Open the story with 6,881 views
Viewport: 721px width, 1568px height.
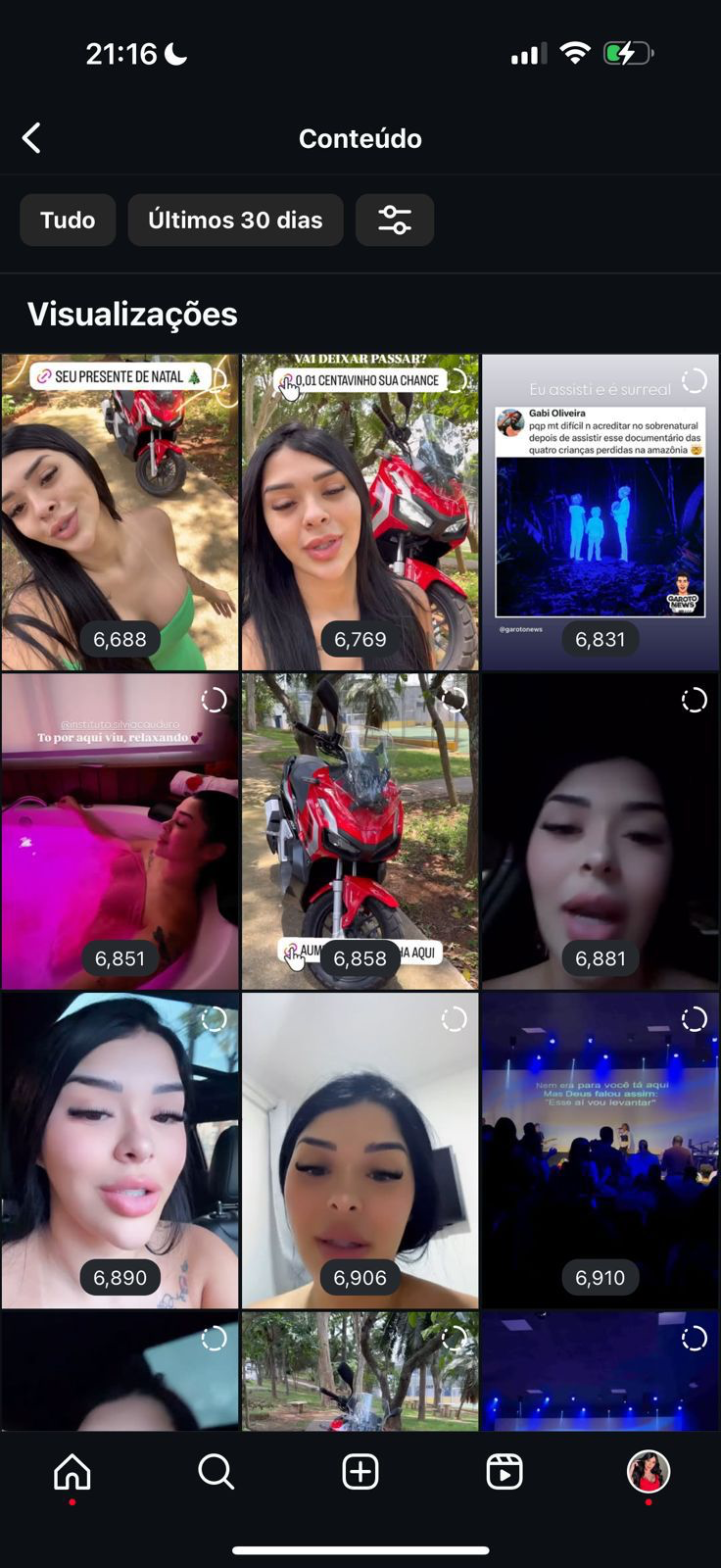(600, 831)
